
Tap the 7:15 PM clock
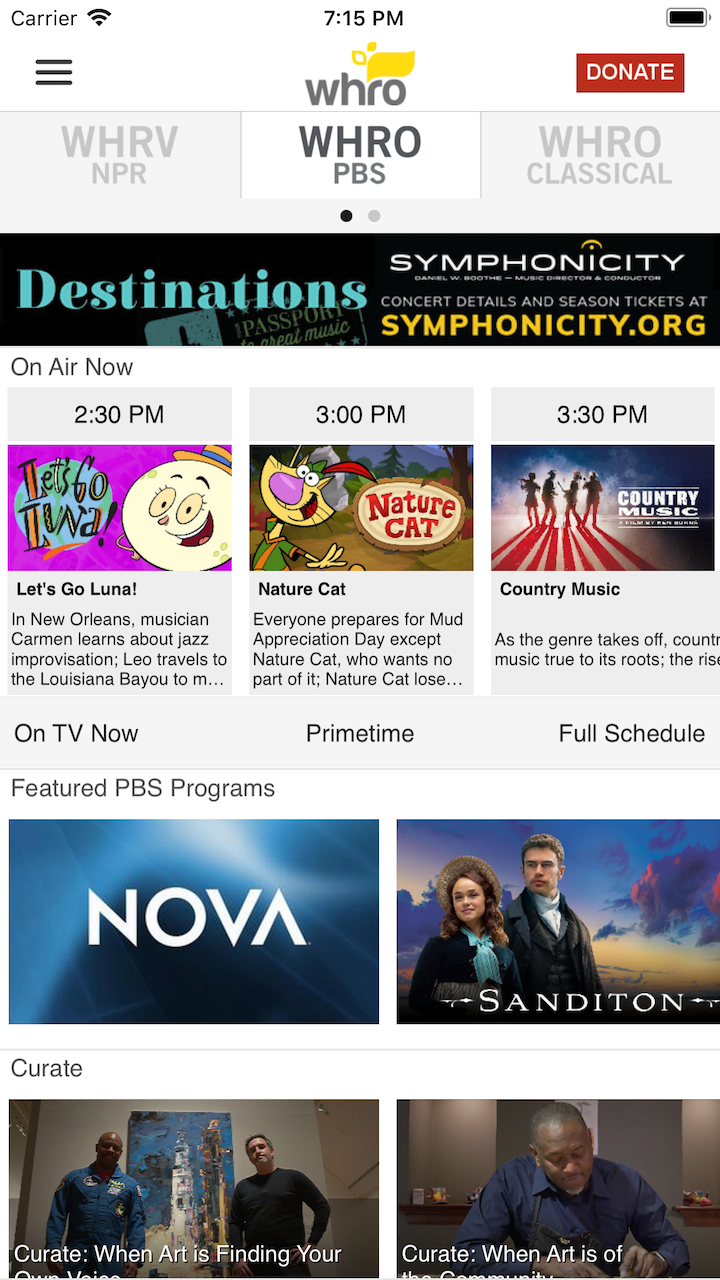coord(360,17)
